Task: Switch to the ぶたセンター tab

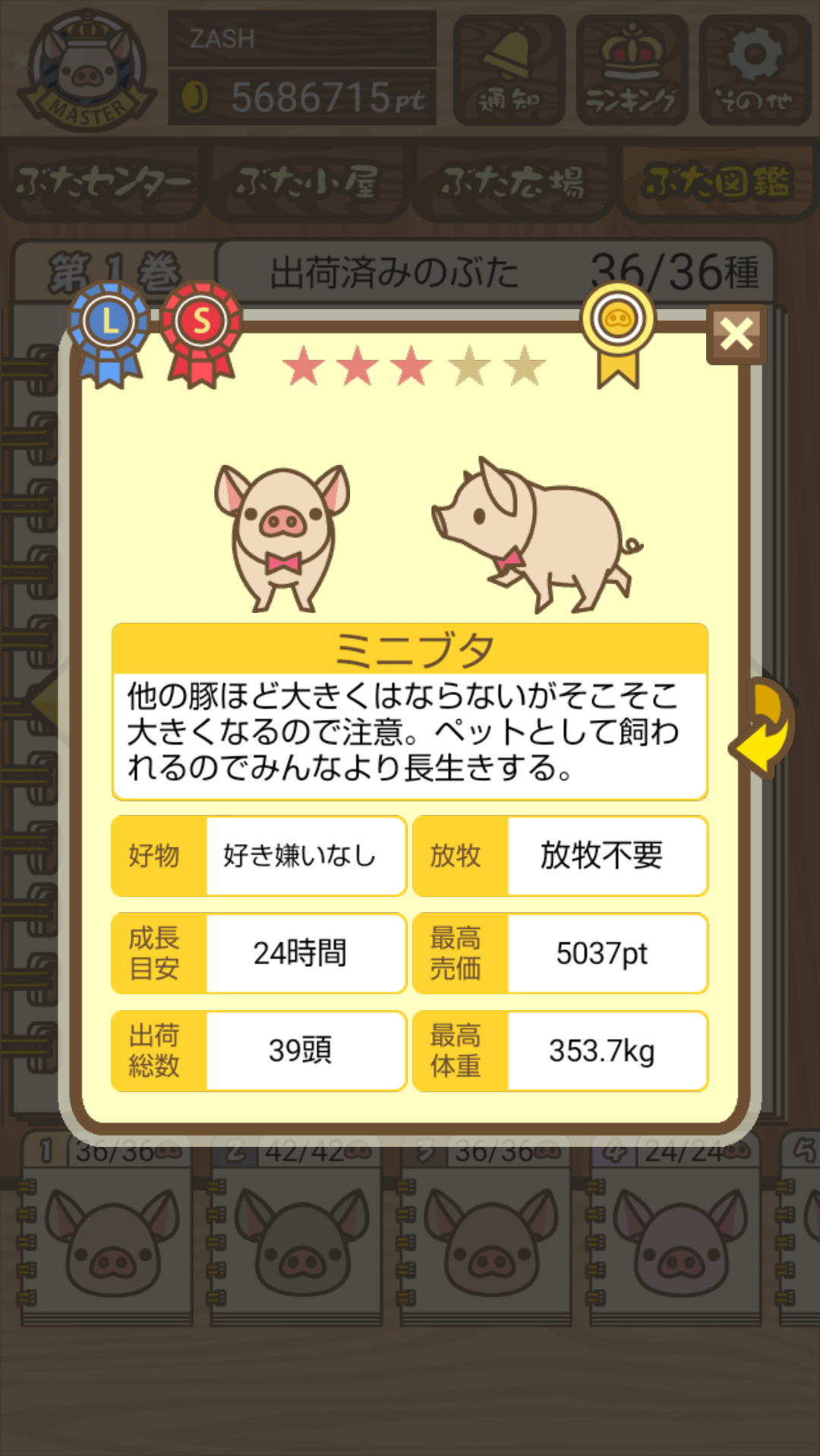Action: tap(102, 182)
